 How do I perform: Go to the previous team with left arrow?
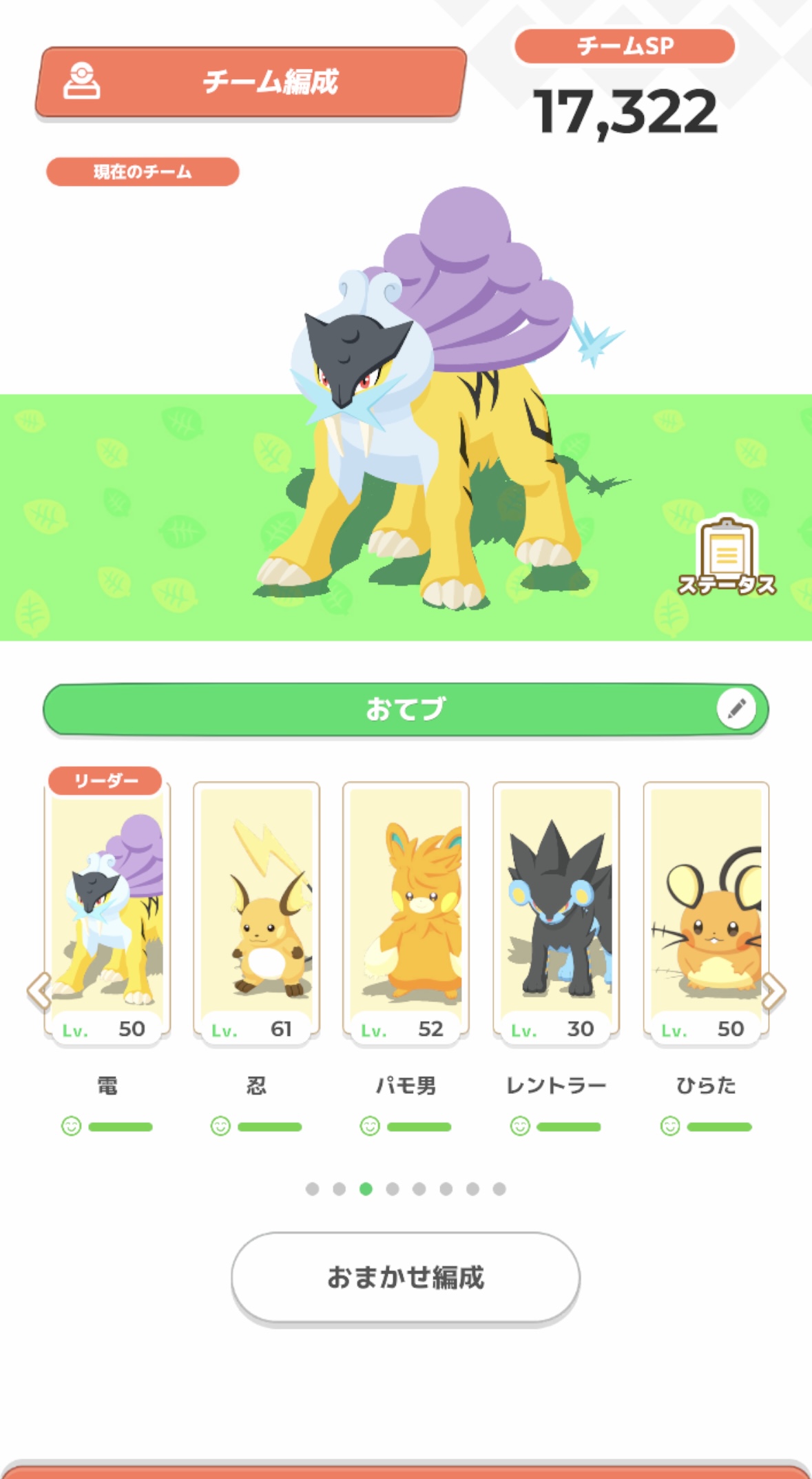click(39, 992)
